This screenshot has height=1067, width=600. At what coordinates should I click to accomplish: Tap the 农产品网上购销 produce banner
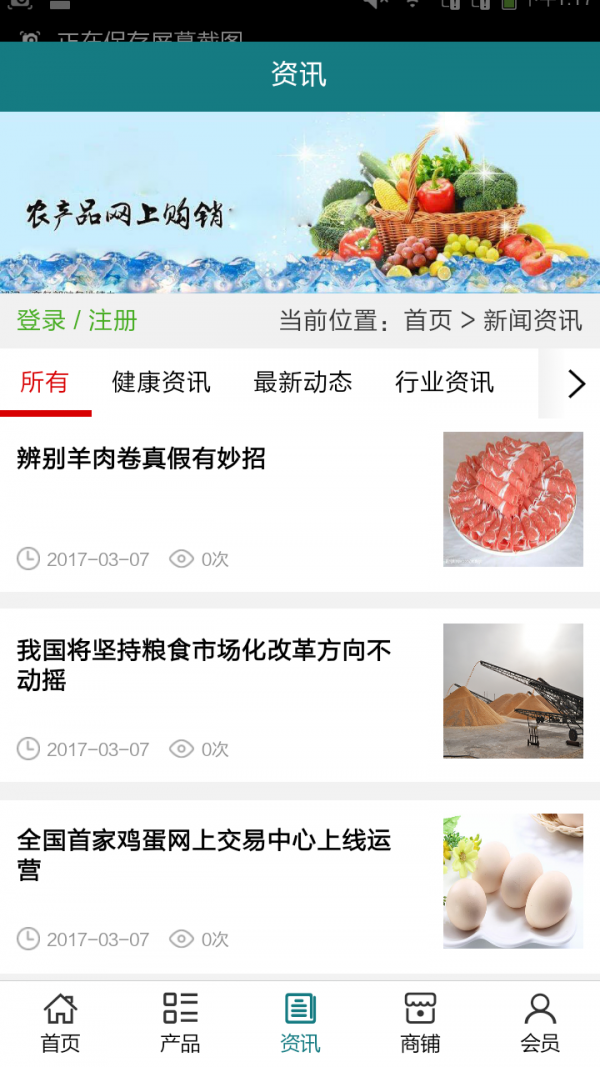pyautogui.click(x=300, y=202)
